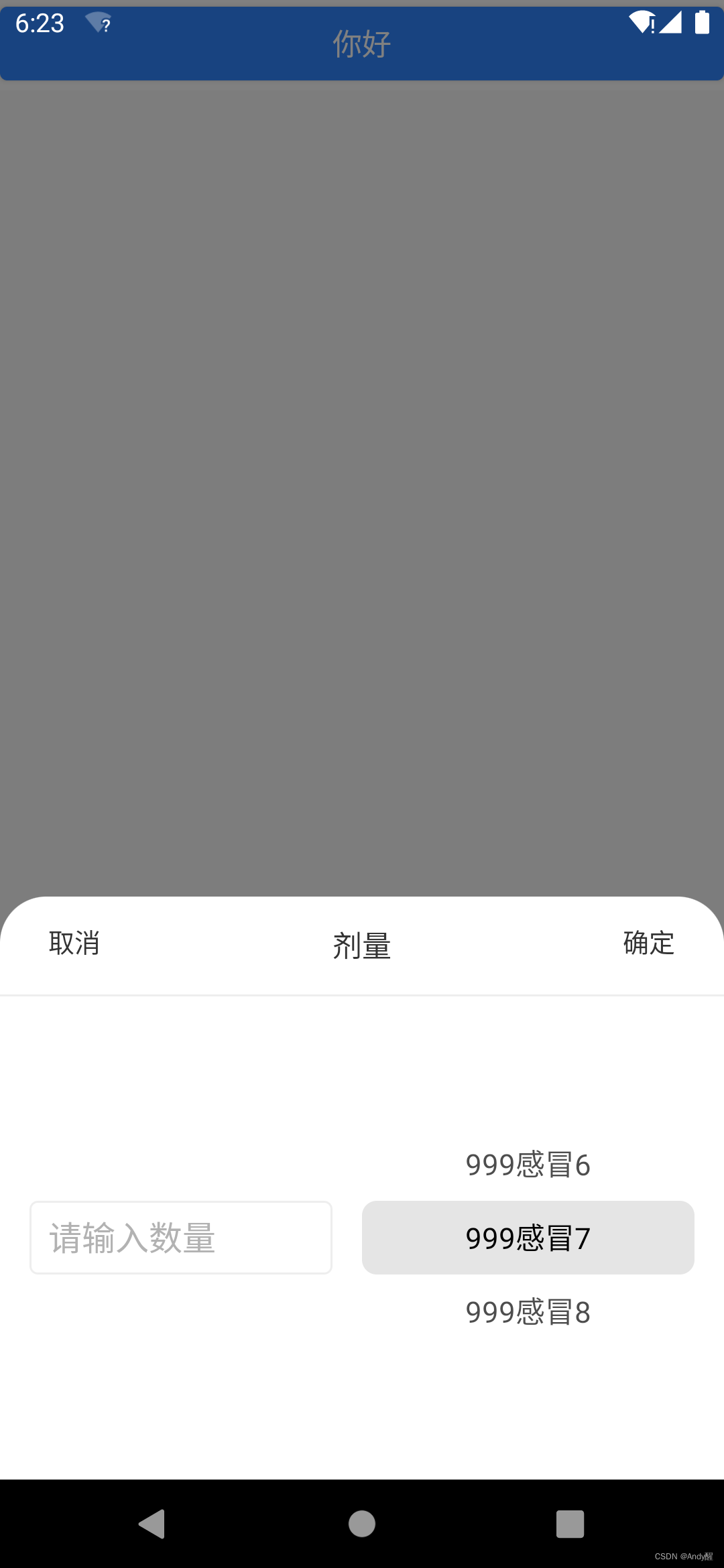Select the 999感冒6 option
The image size is (724, 1568).
click(x=528, y=1166)
